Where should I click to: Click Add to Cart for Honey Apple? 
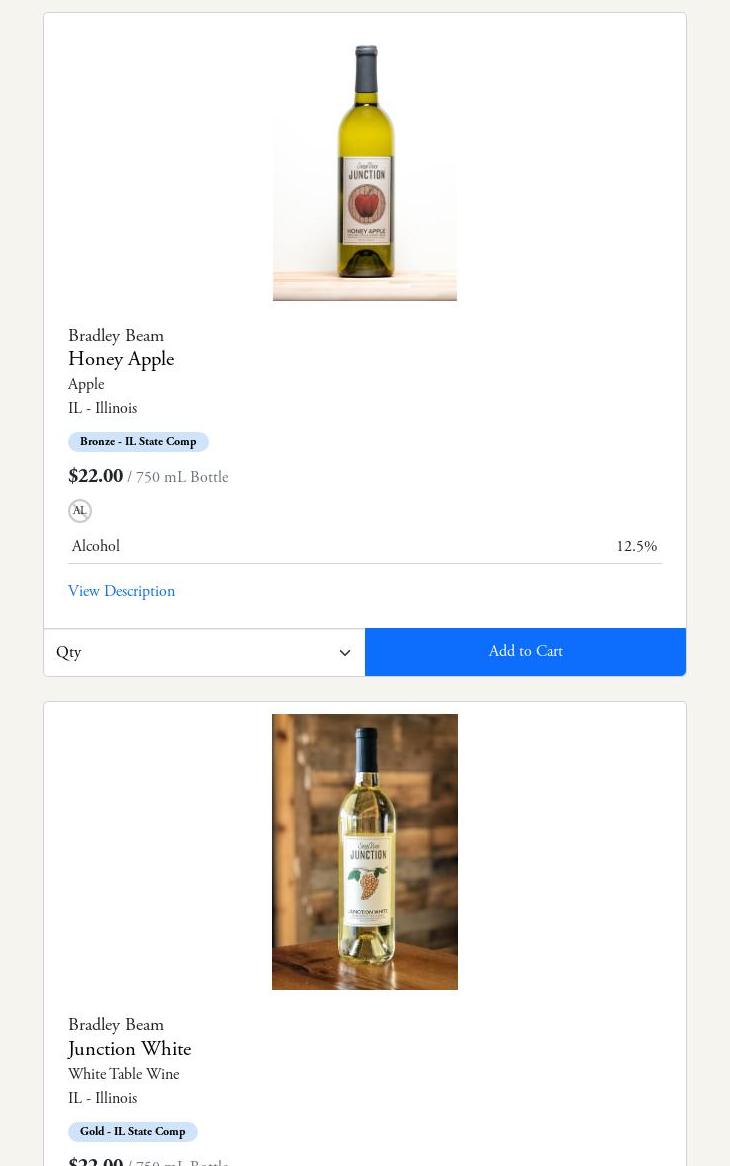tap(525, 651)
